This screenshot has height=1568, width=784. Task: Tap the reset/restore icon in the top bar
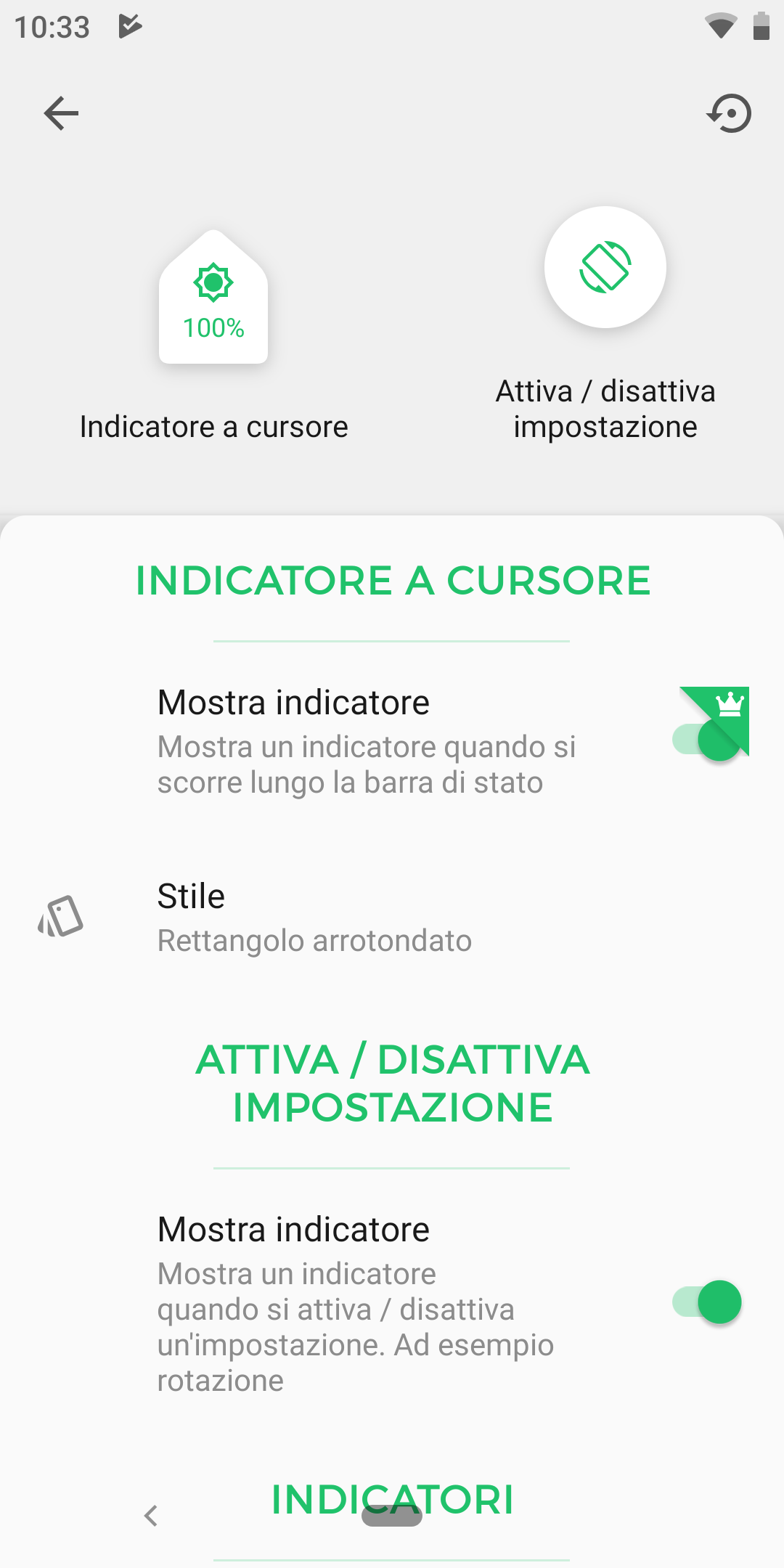729,113
